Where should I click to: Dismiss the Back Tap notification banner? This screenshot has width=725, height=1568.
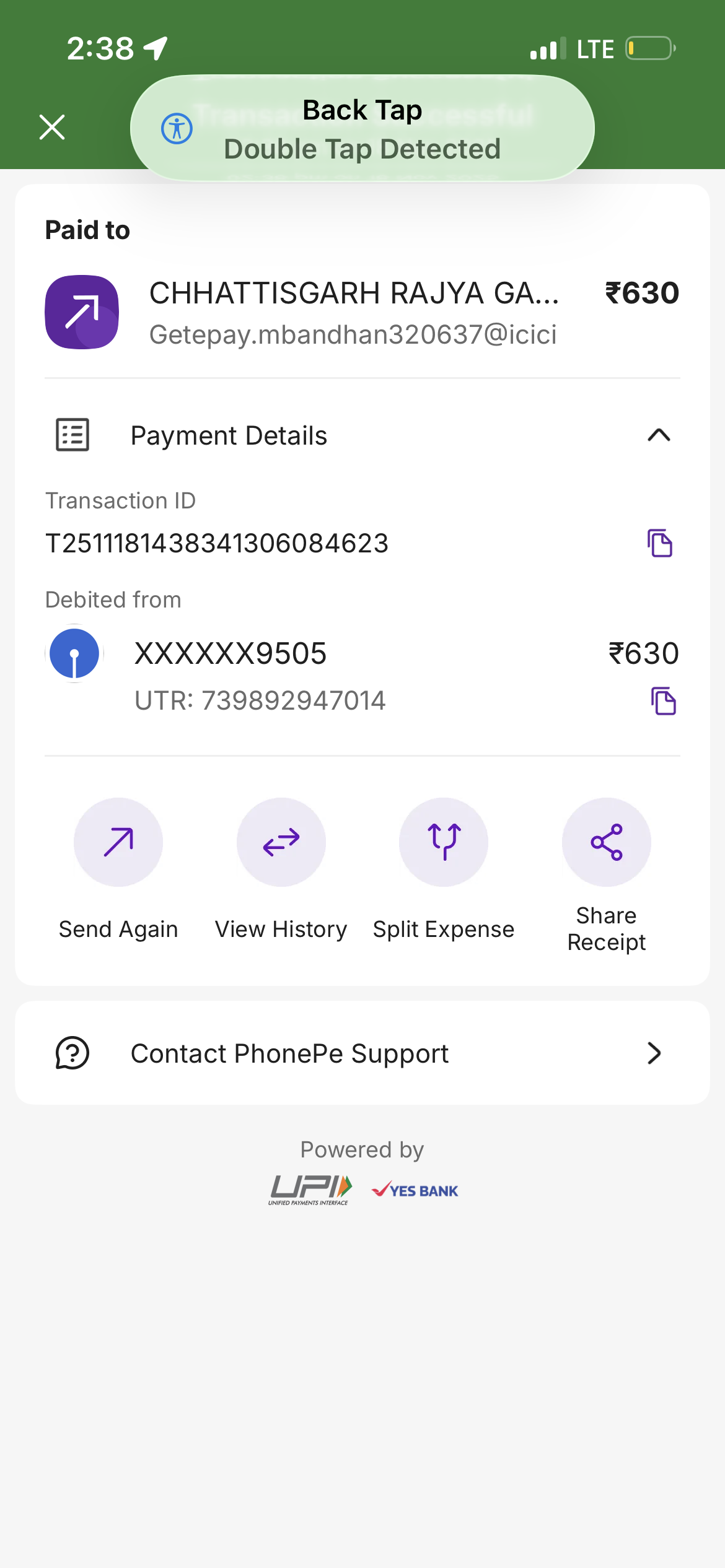(x=362, y=129)
